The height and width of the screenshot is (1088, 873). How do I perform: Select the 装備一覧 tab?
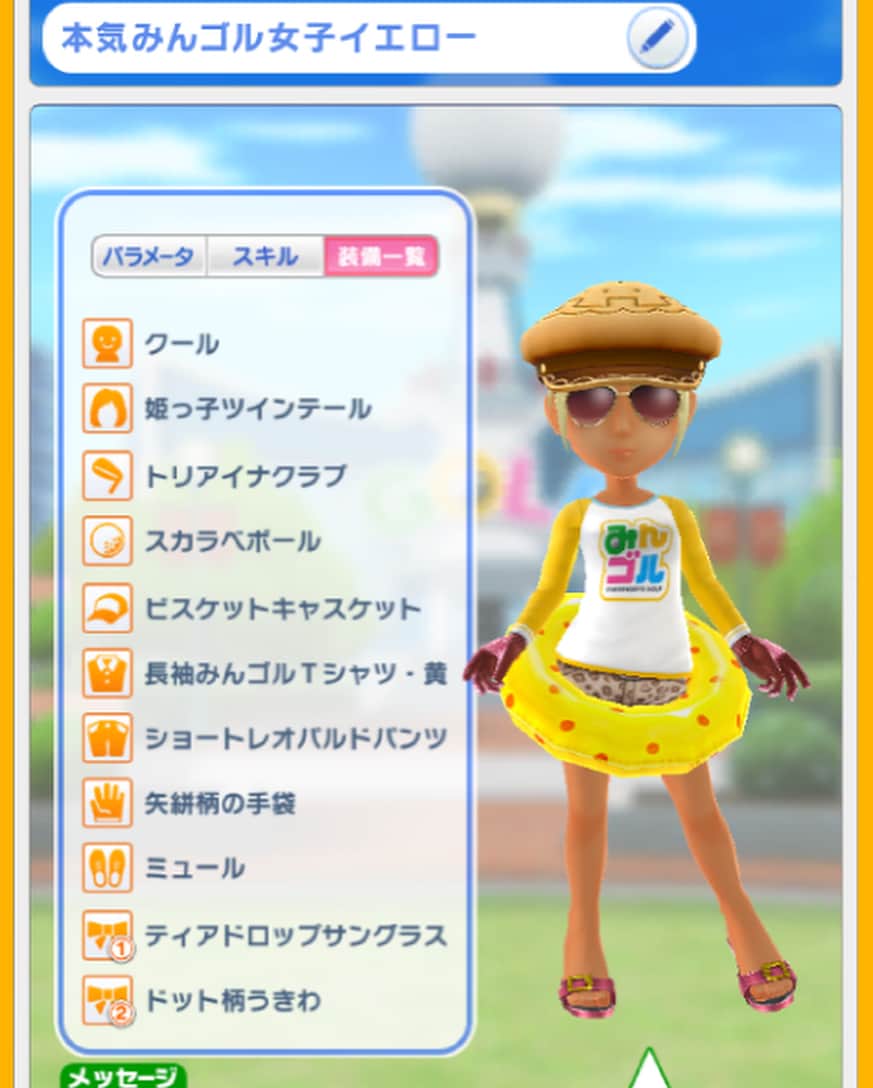click(381, 256)
